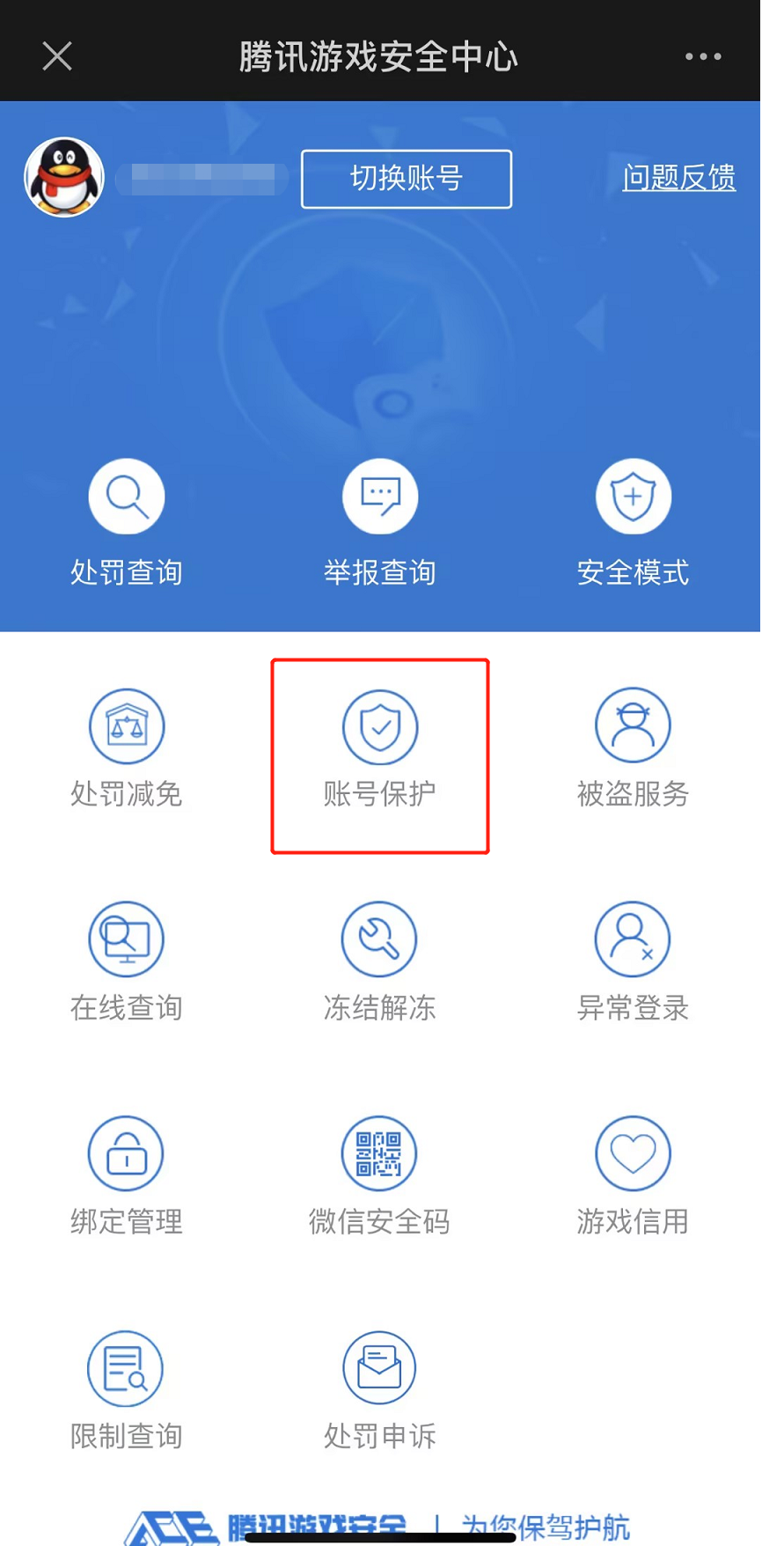Viewport: 784px width, 1546px height.
Task: Open the 问题反馈 link
Action: [x=678, y=178]
